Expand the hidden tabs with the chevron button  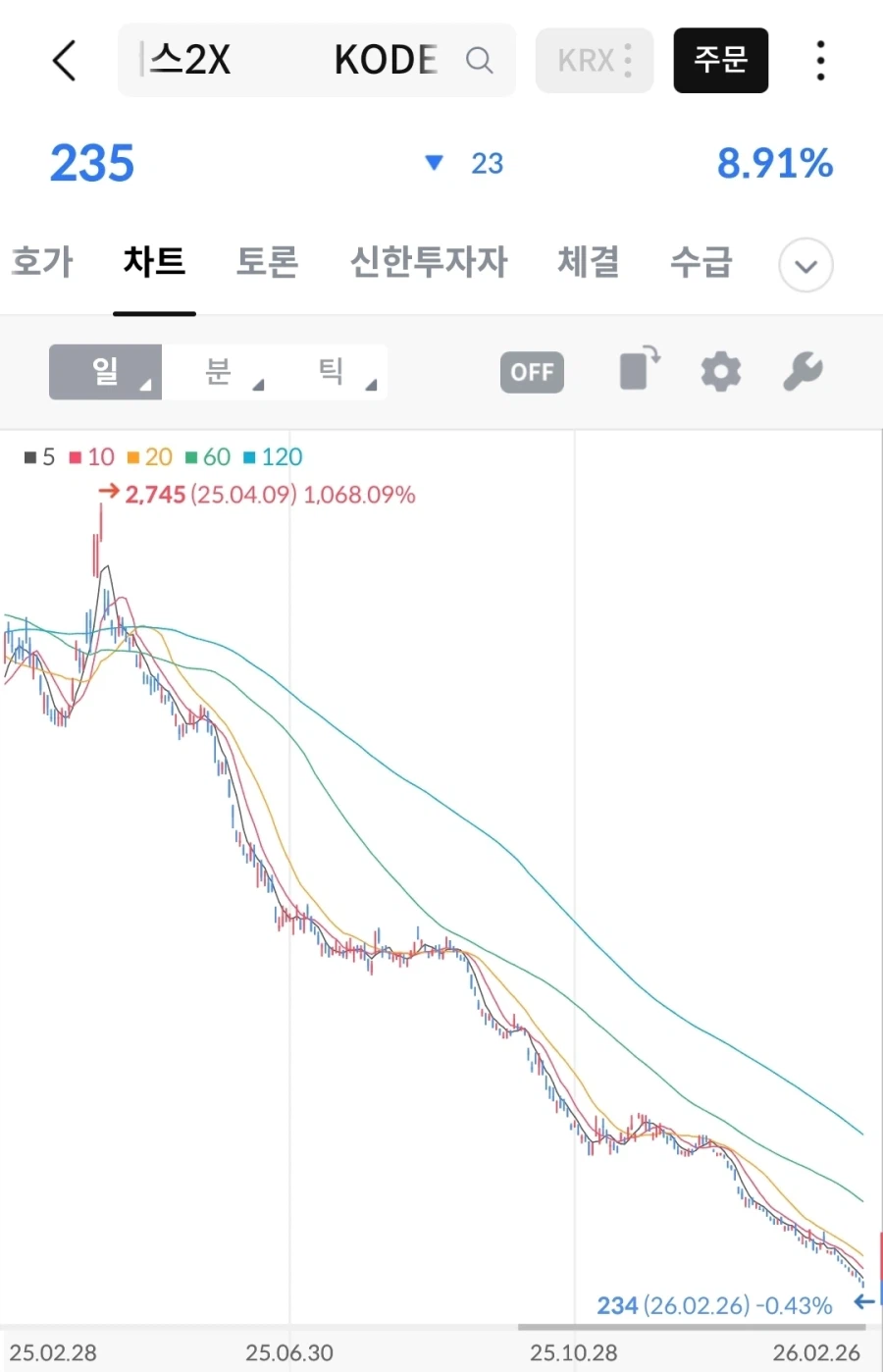[x=805, y=265]
